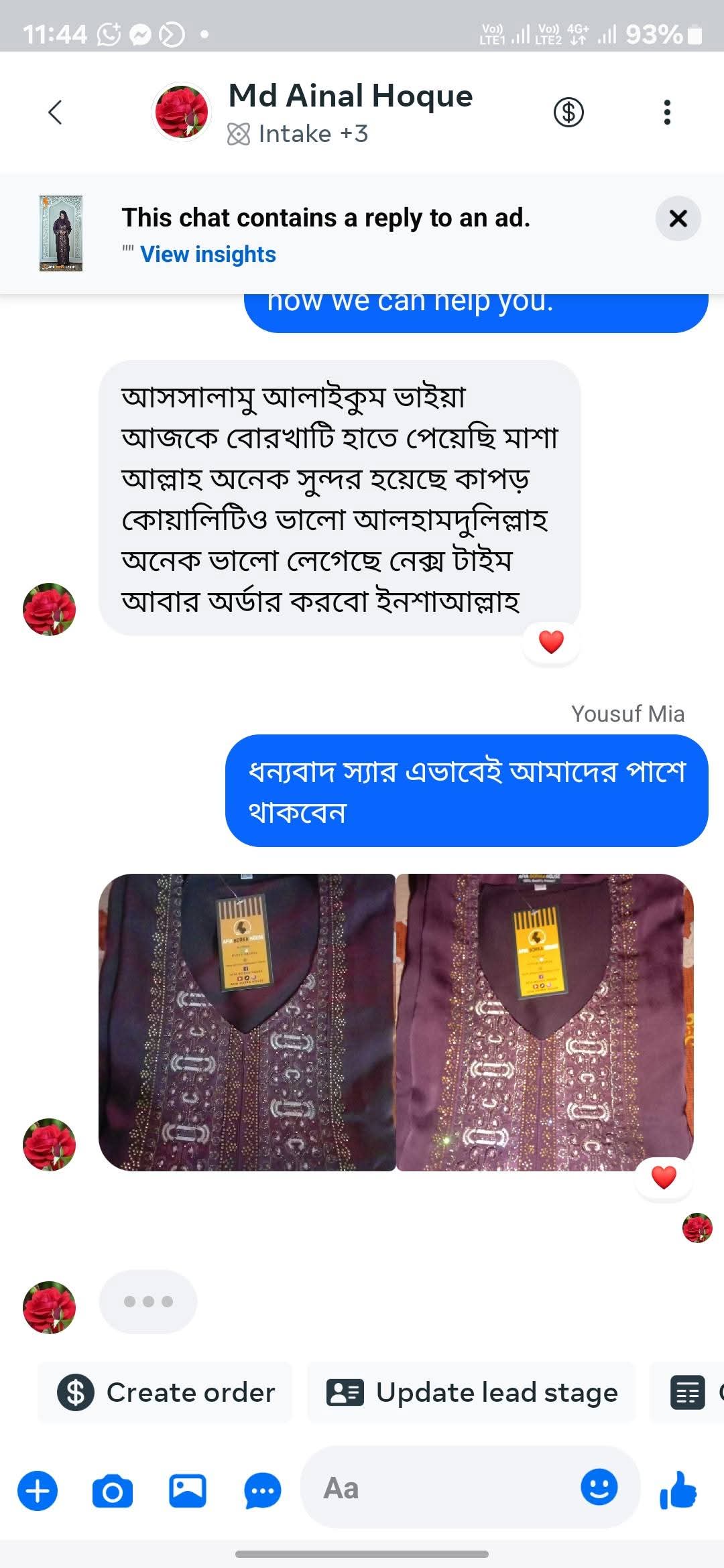Tap the dollar payment icon in header

tap(568, 112)
